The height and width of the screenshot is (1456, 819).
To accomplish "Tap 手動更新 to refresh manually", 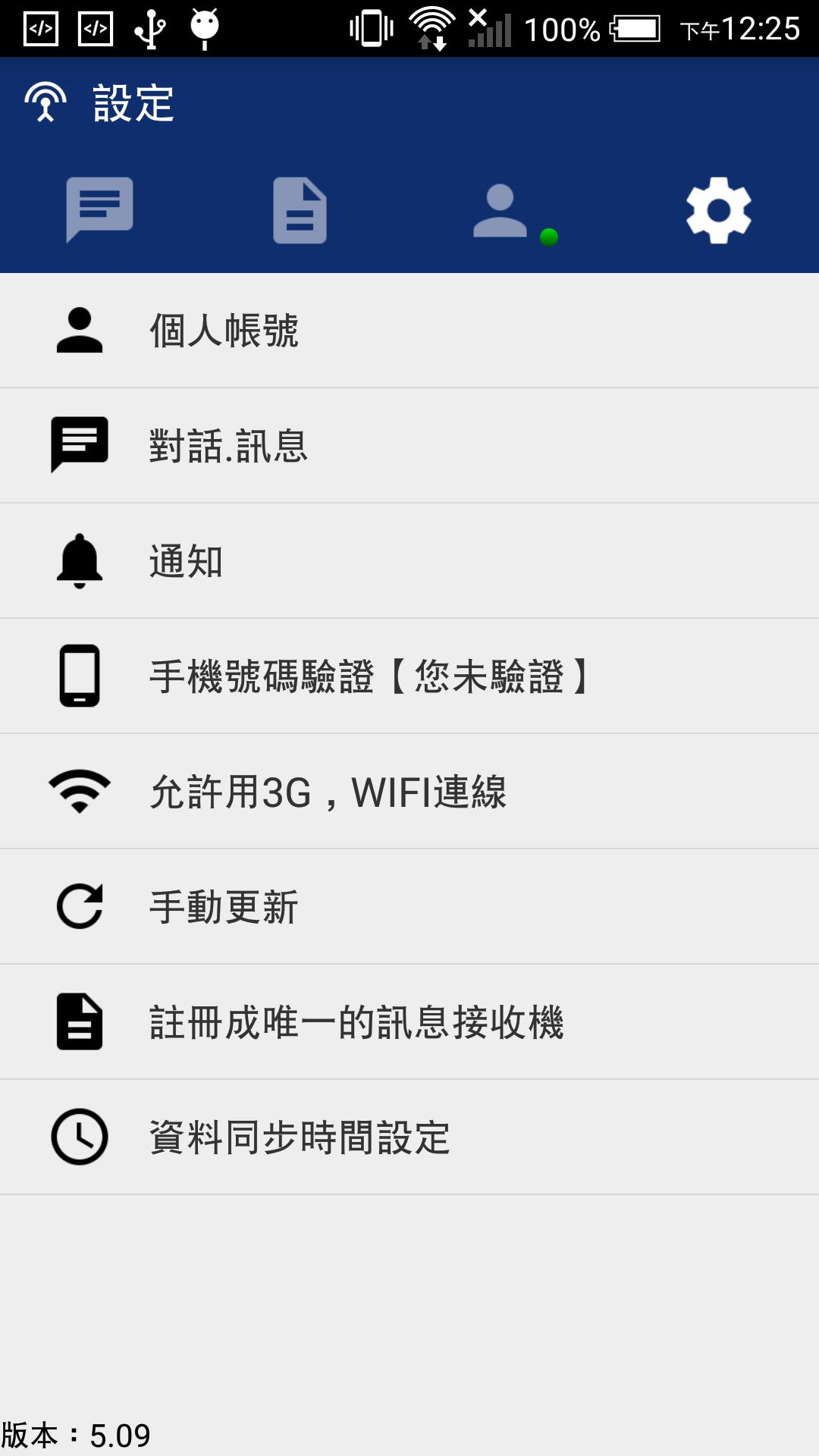I will pyautogui.click(x=409, y=907).
